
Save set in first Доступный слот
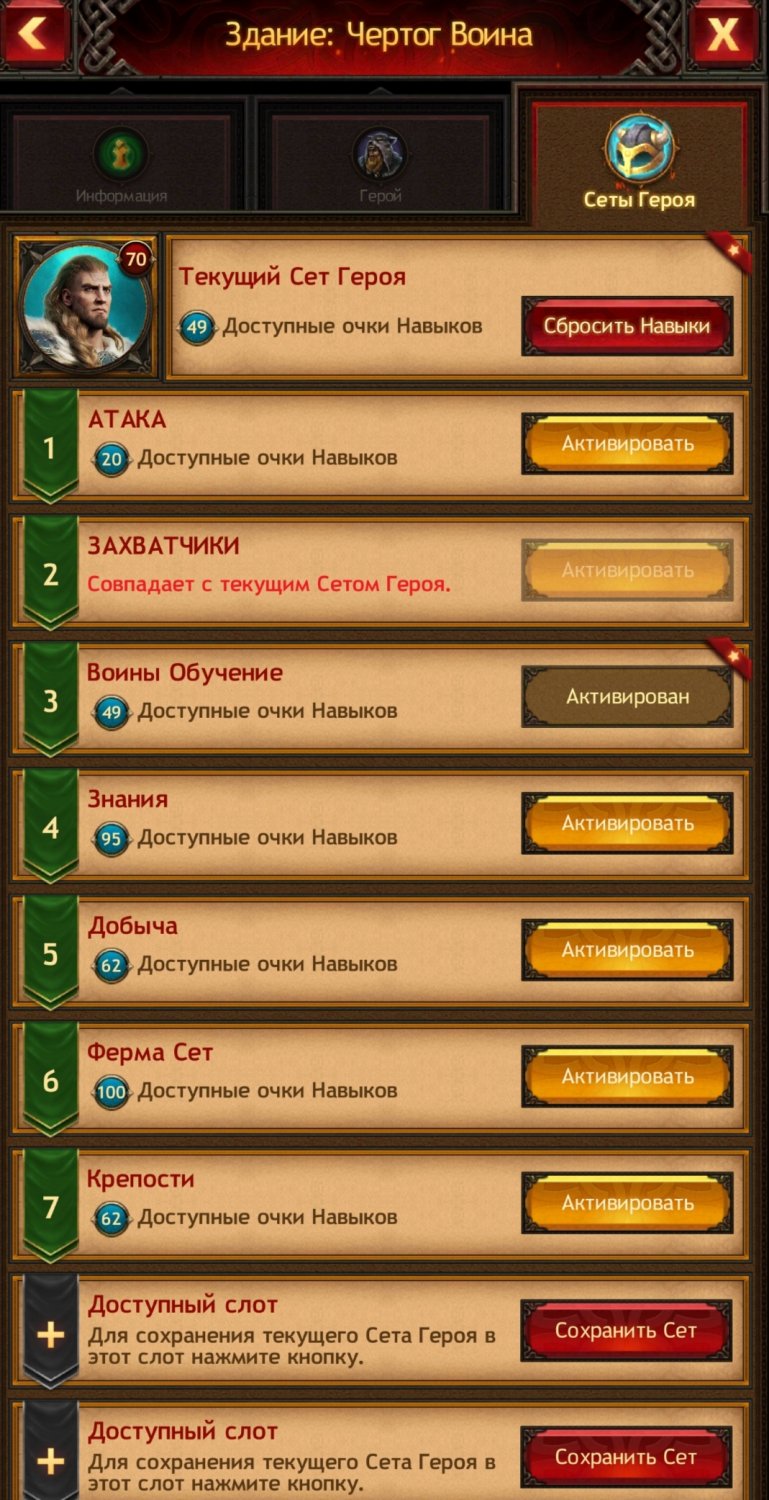tap(627, 1331)
